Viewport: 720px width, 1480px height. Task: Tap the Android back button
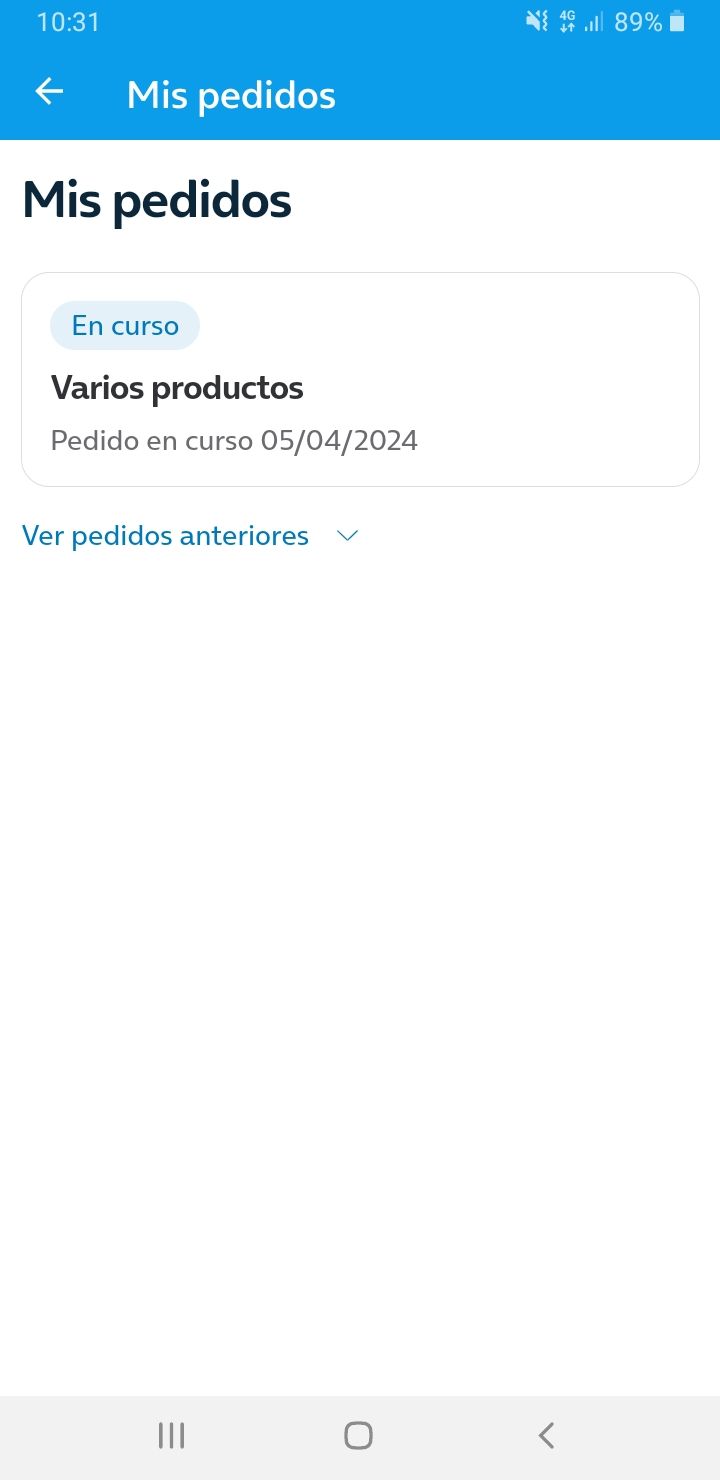tap(545, 1434)
